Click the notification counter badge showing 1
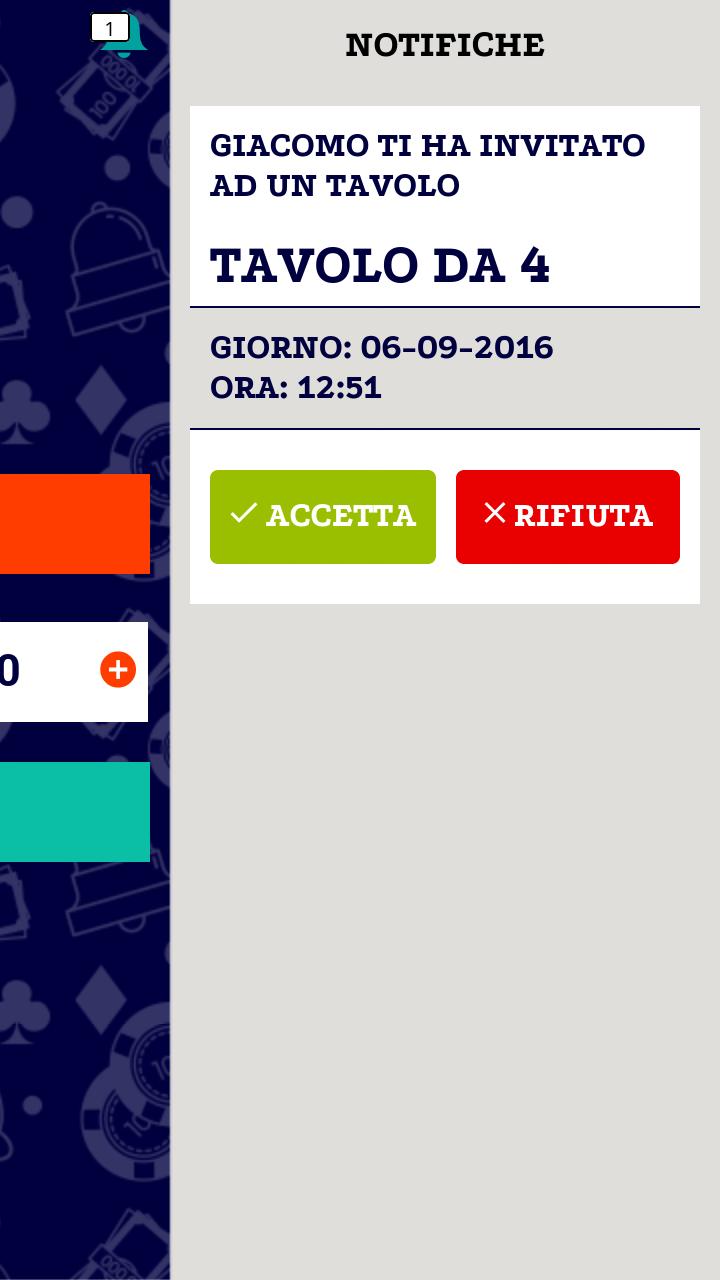The height and width of the screenshot is (1280, 720). point(109,28)
